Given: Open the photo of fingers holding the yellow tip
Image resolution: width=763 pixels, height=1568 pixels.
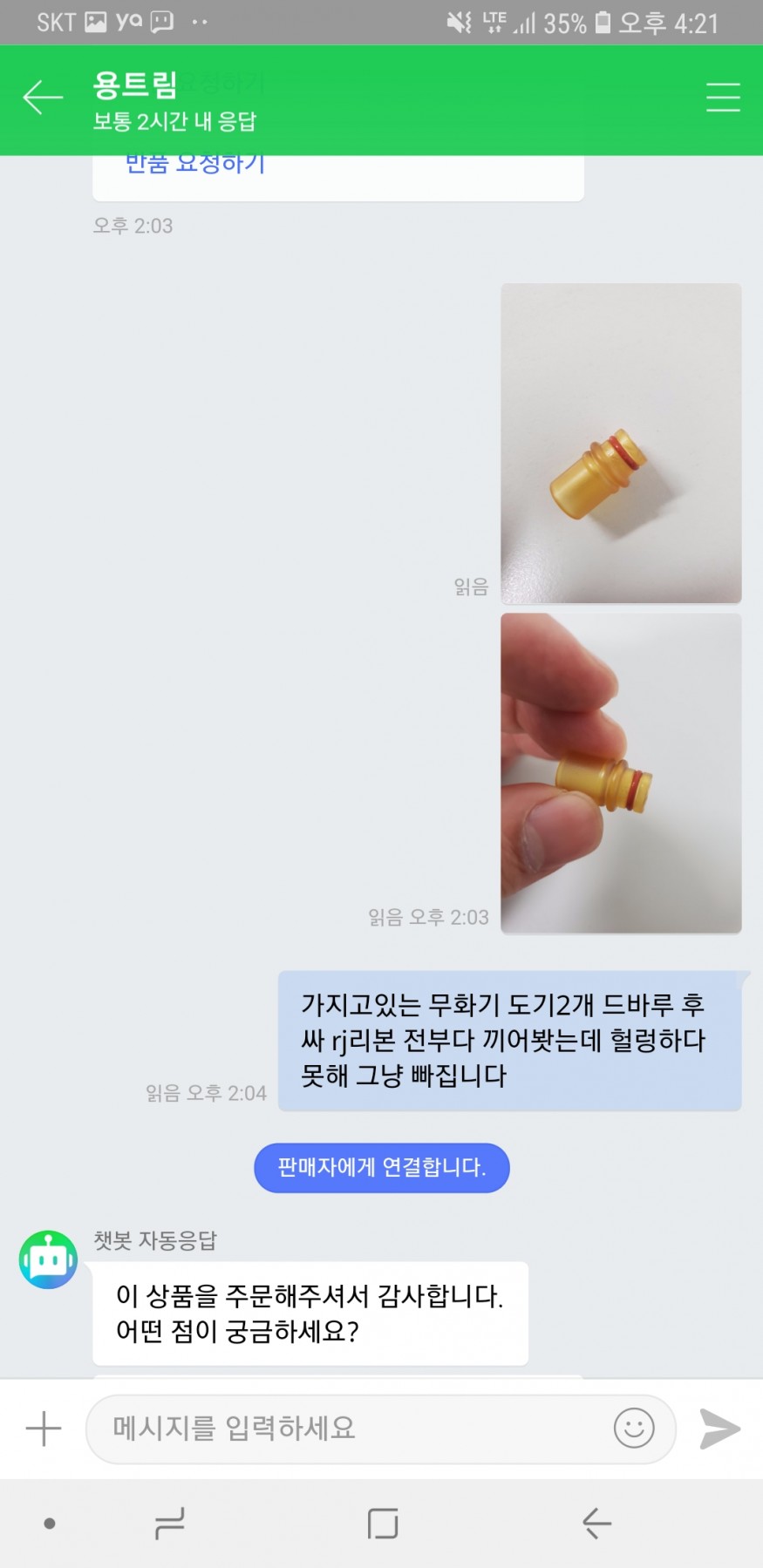Looking at the screenshot, I should (621, 773).
